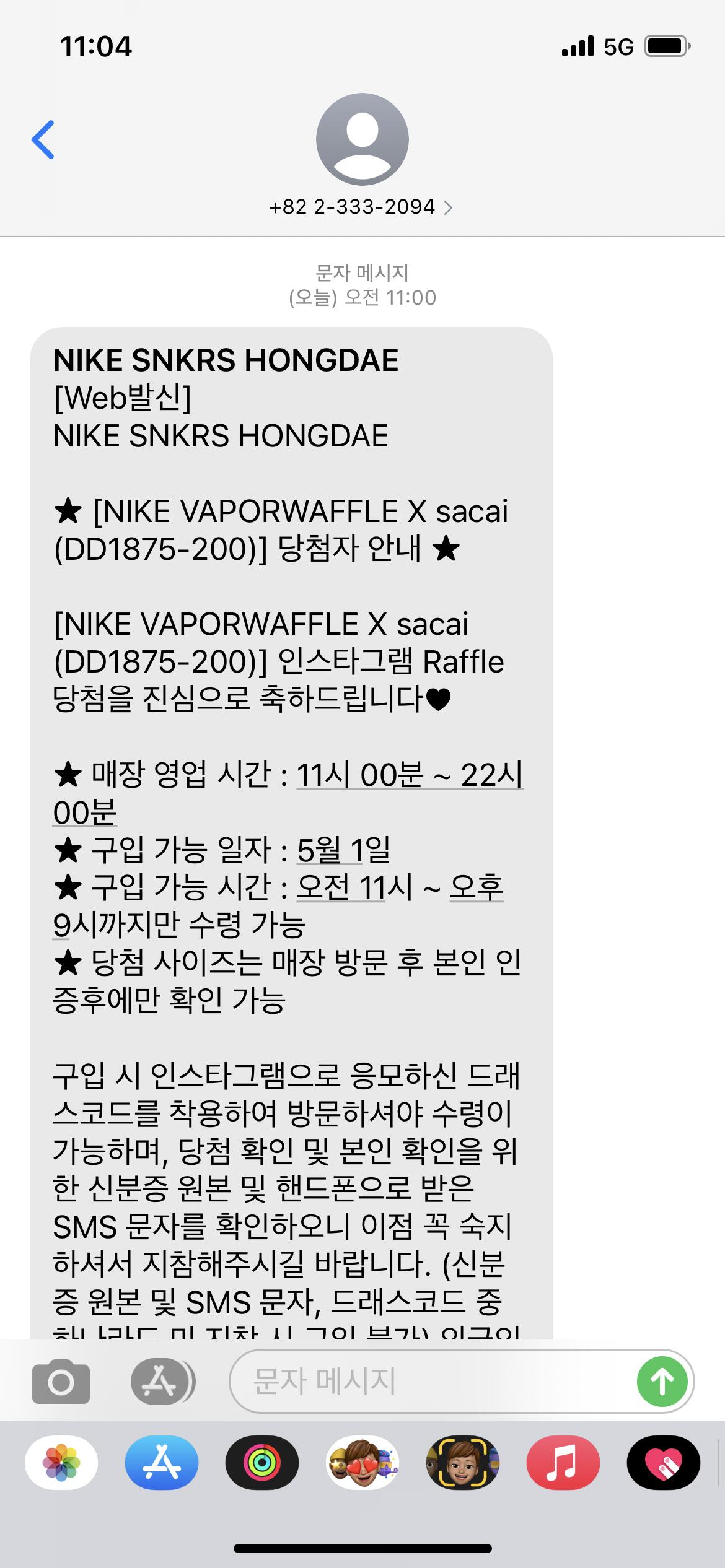Open contact details for +82 2-333-2094
The width and height of the screenshot is (725, 1568).
[x=361, y=207]
